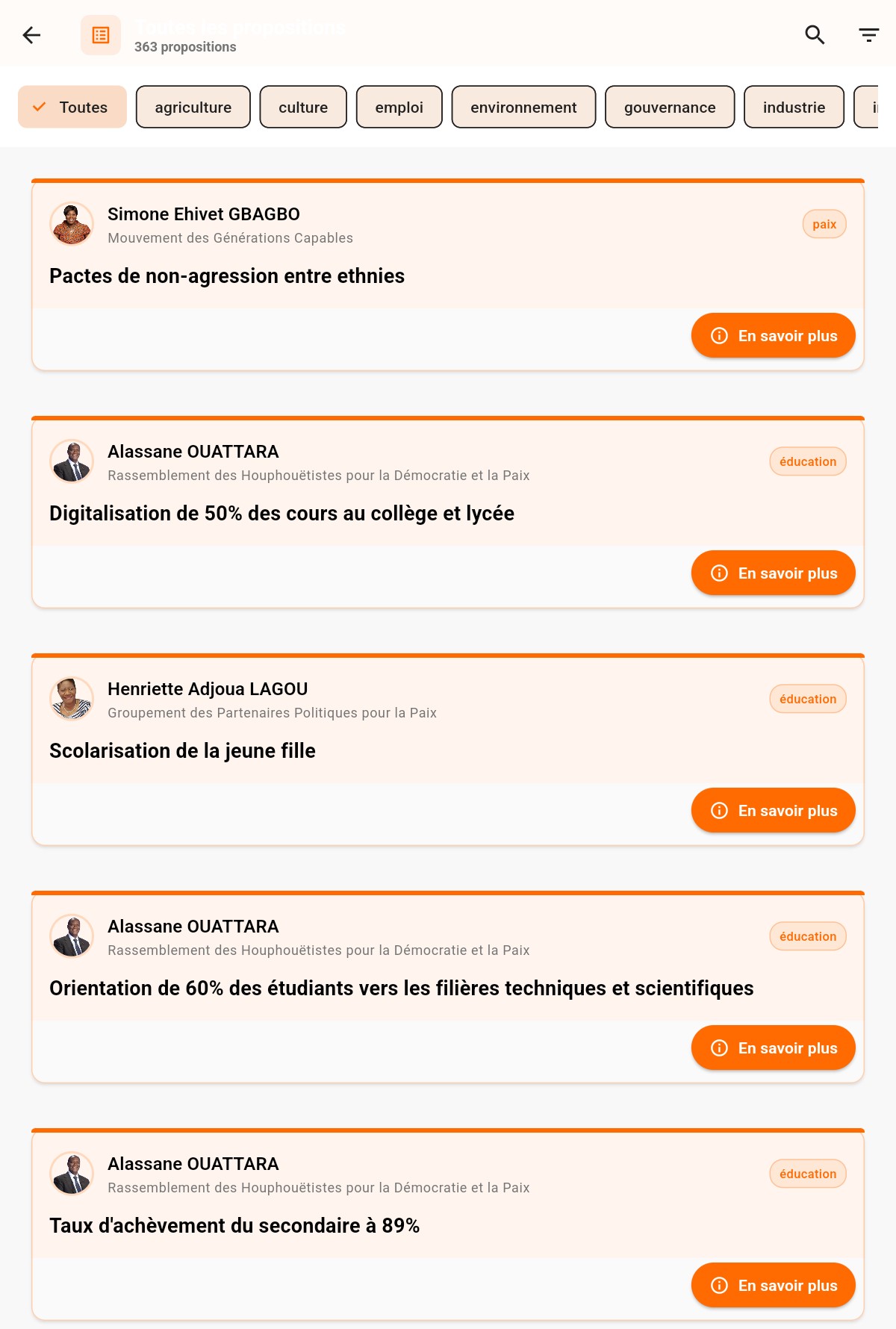The width and height of the screenshot is (896, 1329).
Task: Open Simone Ehivet GBAGBO's proposition card
Action: [373, 254]
